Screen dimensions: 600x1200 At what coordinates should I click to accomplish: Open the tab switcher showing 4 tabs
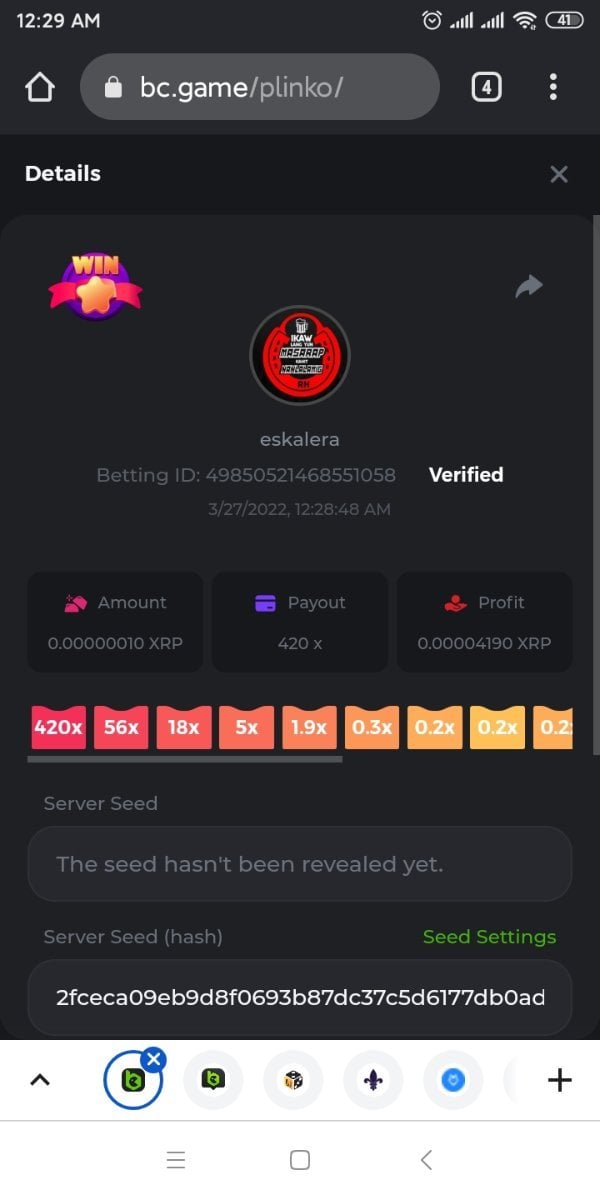pos(486,88)
